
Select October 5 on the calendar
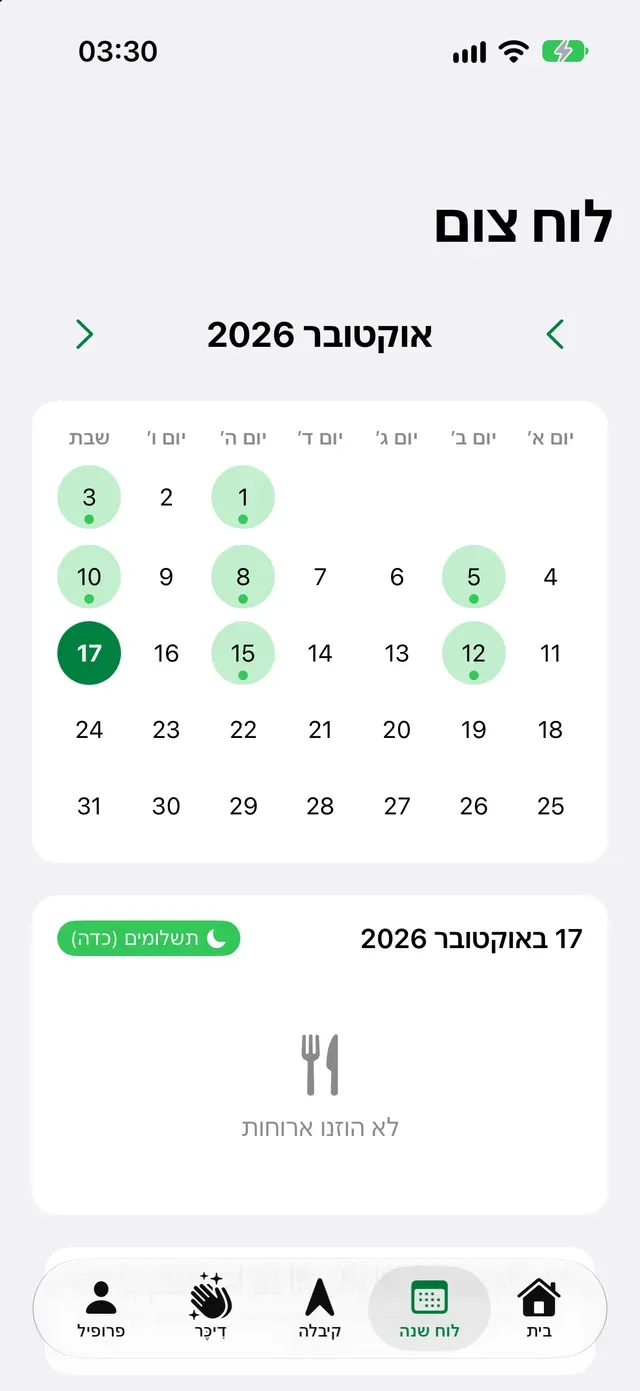point(474,577)
